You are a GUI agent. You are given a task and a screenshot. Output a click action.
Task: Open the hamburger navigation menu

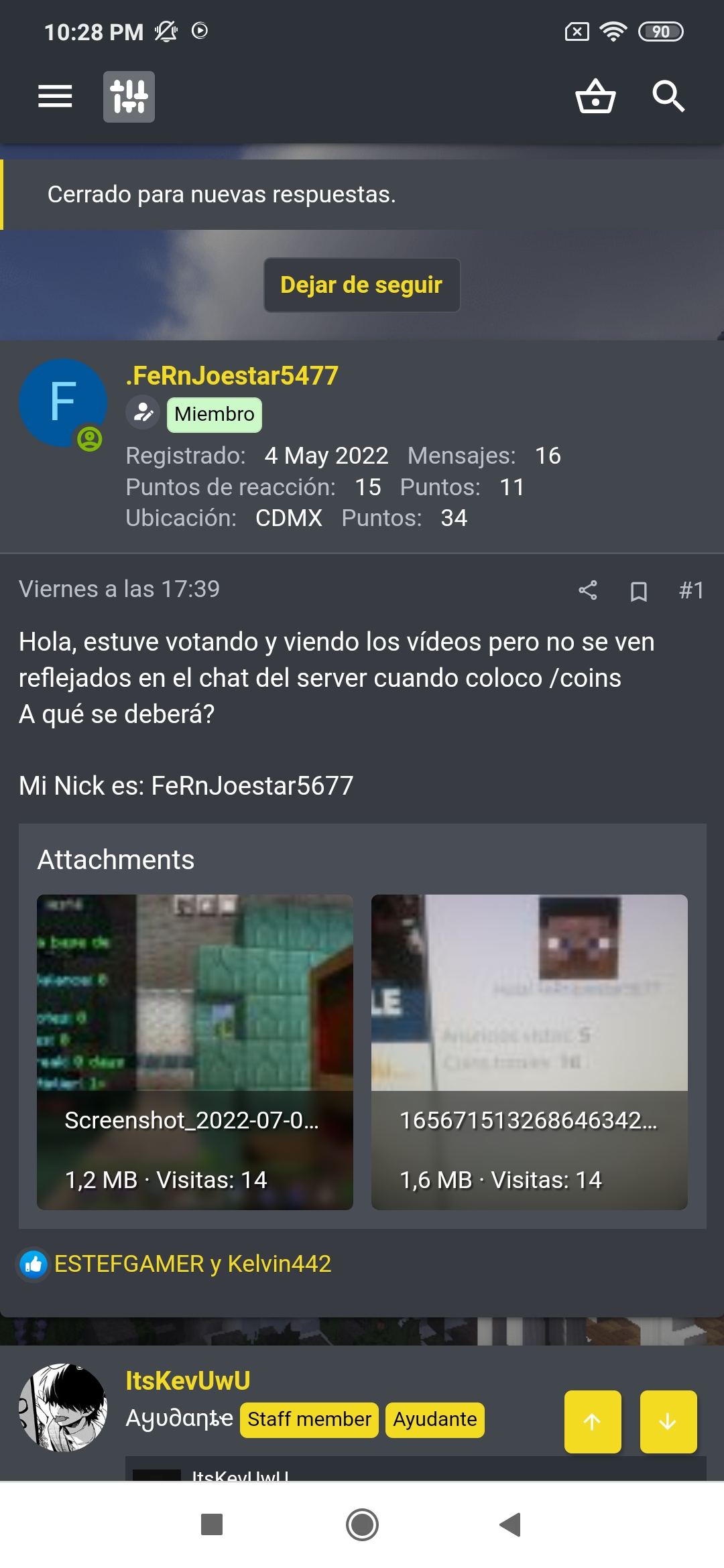click(x=55, y=96)
